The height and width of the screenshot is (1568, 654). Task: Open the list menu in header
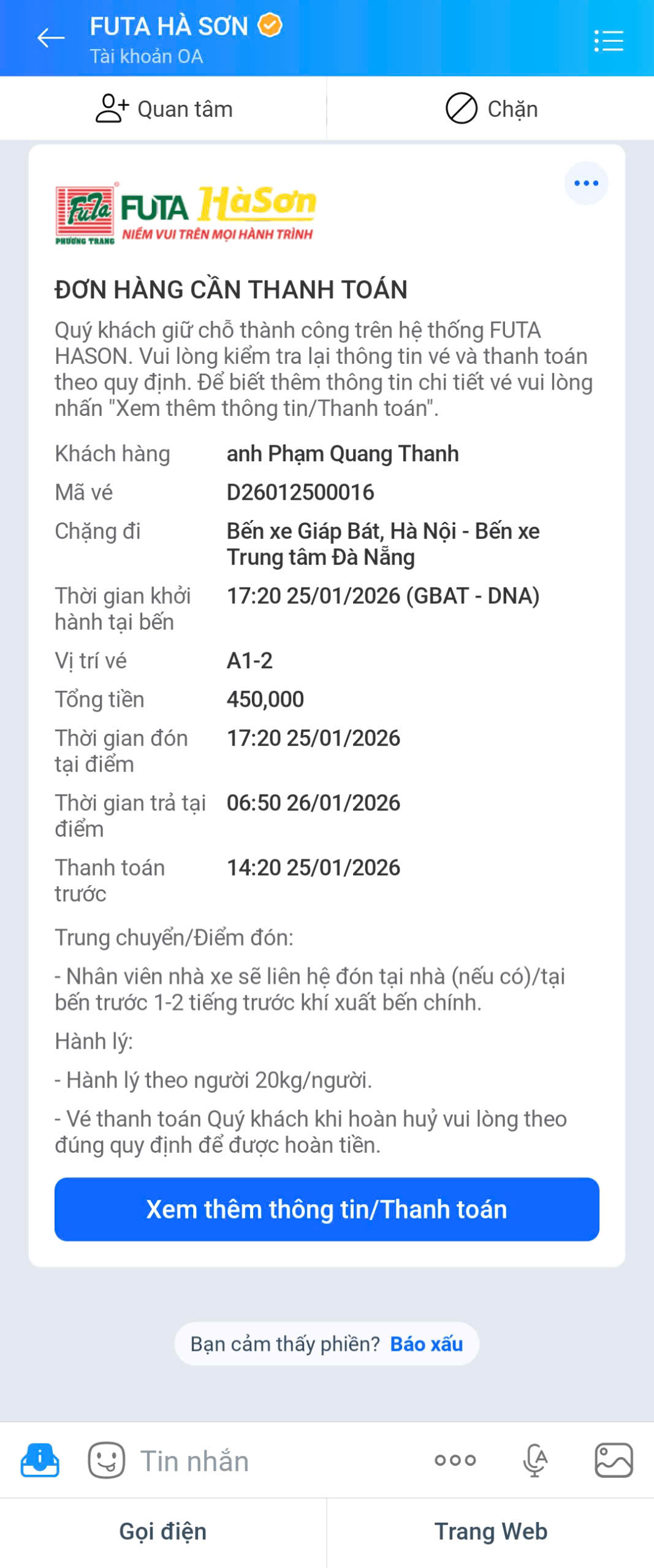(608, 41)
